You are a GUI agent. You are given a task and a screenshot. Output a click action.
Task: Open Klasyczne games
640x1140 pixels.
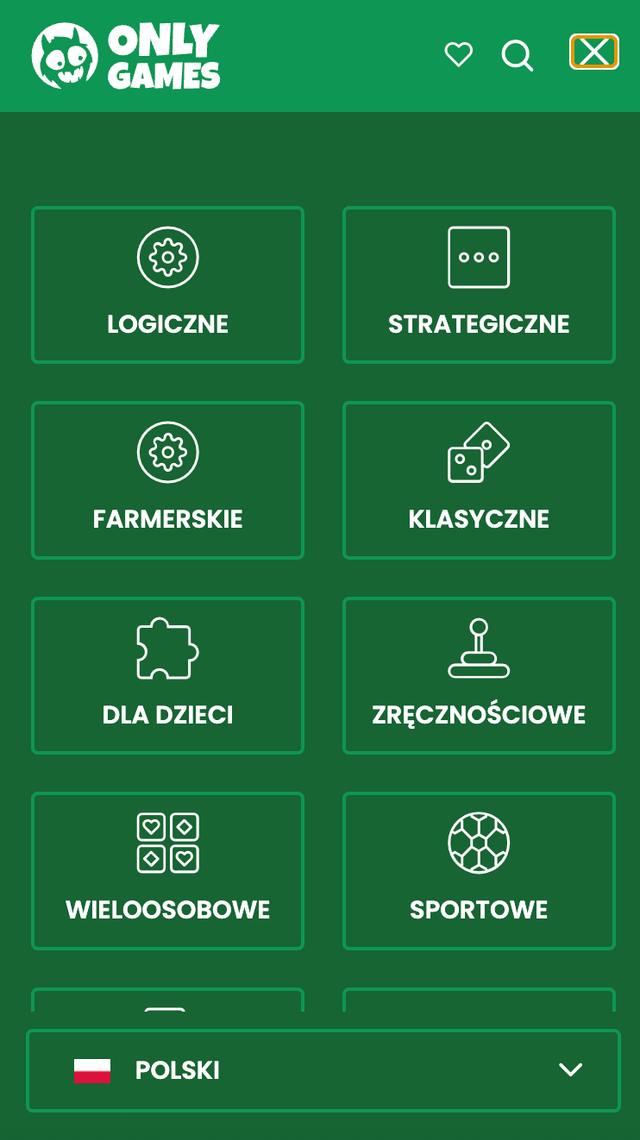(479, 480)
